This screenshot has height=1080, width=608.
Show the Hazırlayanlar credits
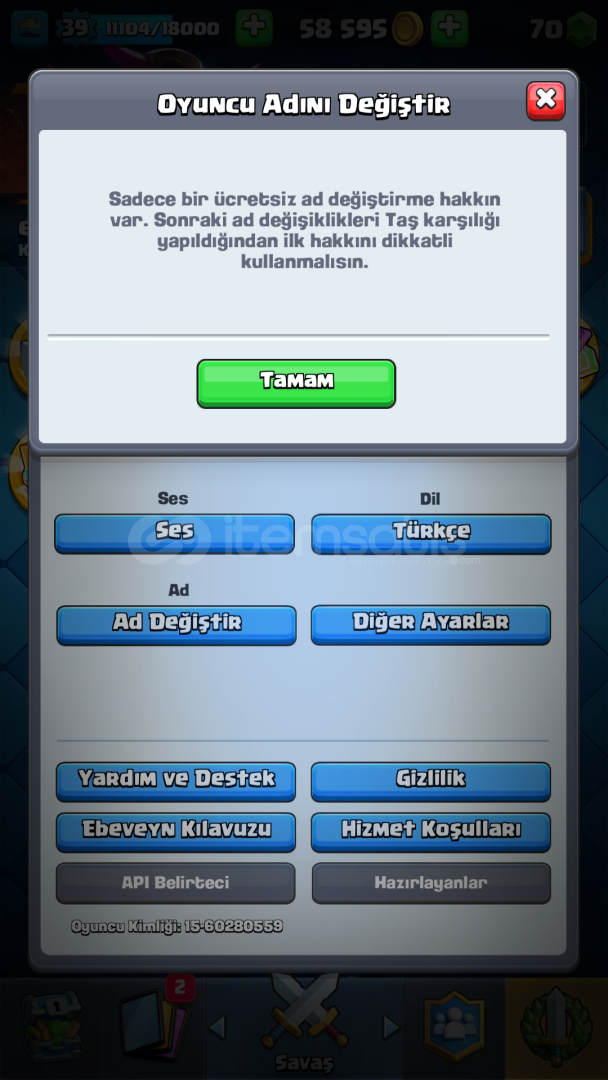point(431,883)
